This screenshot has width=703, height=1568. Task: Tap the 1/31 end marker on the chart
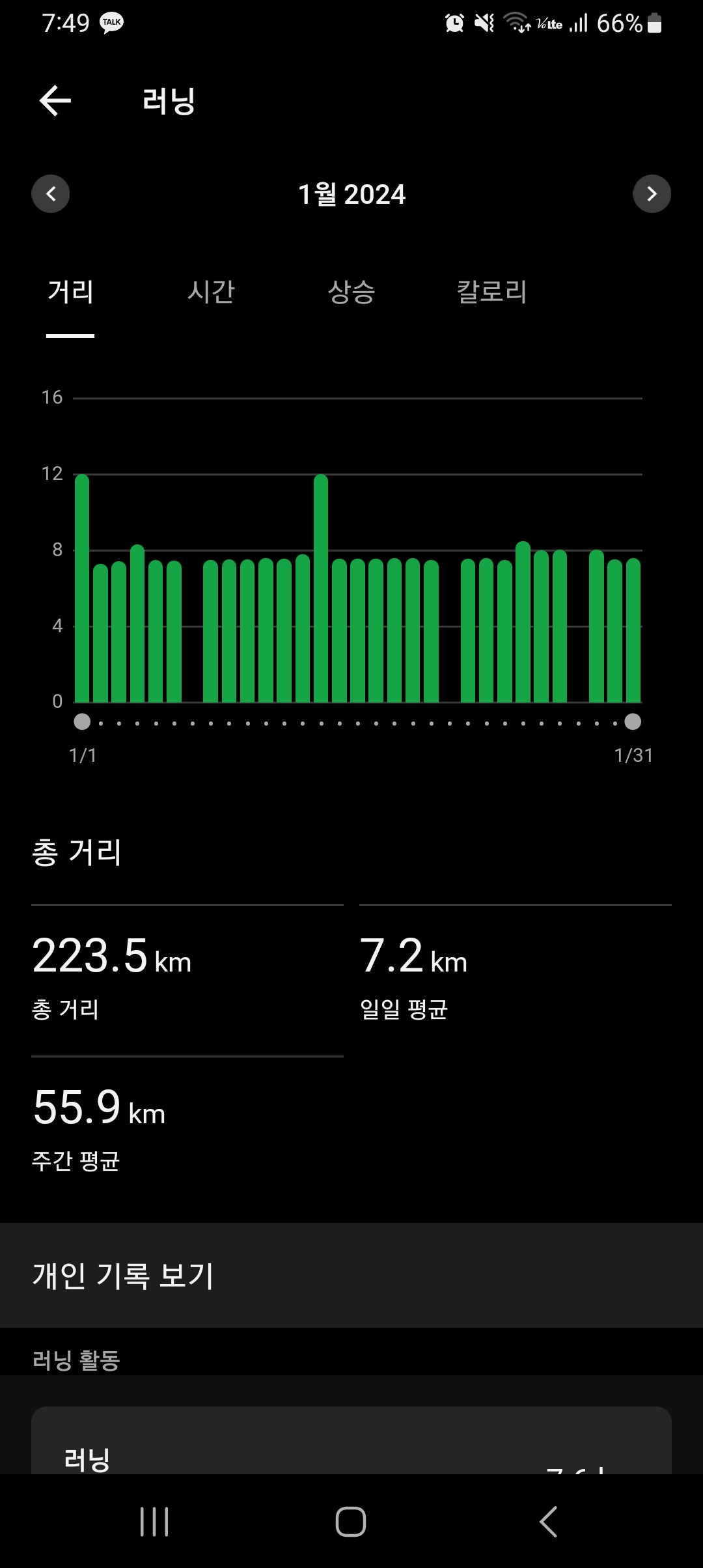tap(633, 722)
